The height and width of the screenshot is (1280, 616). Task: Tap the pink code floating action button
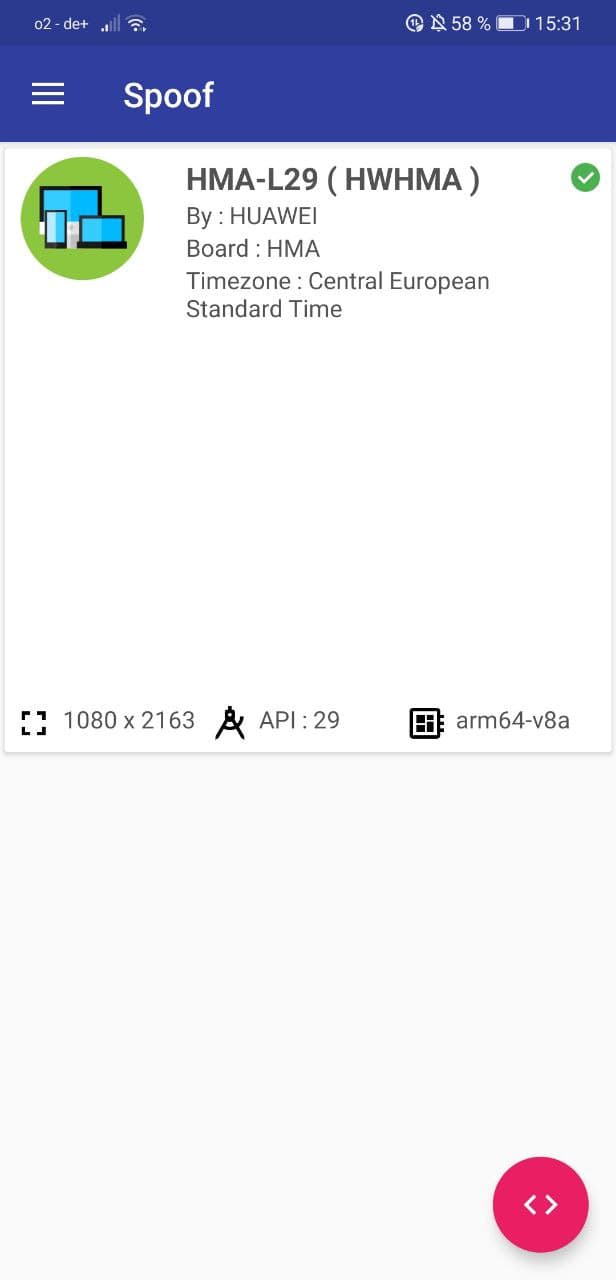540,1204
